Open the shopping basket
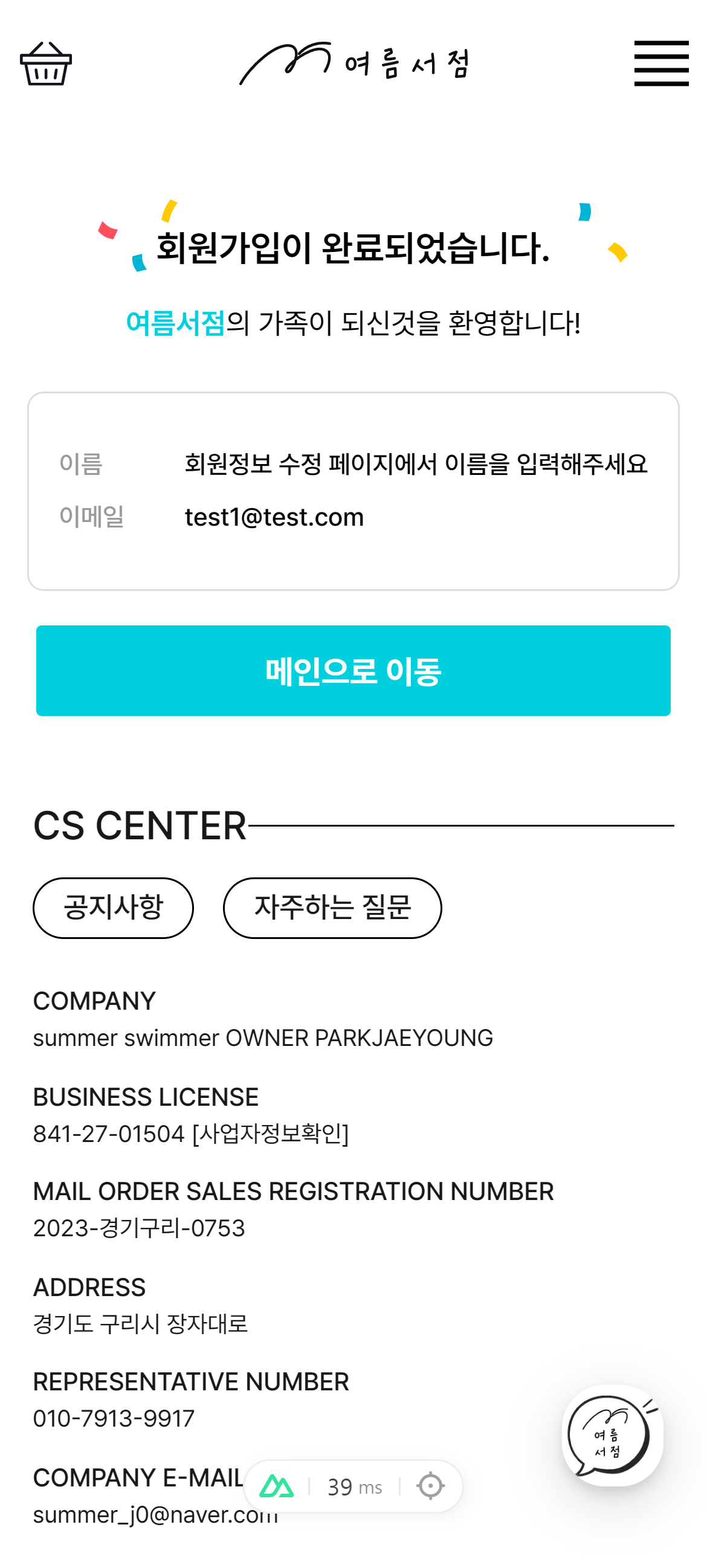This screenshot has height=1568, width=707. click(46, 63)
